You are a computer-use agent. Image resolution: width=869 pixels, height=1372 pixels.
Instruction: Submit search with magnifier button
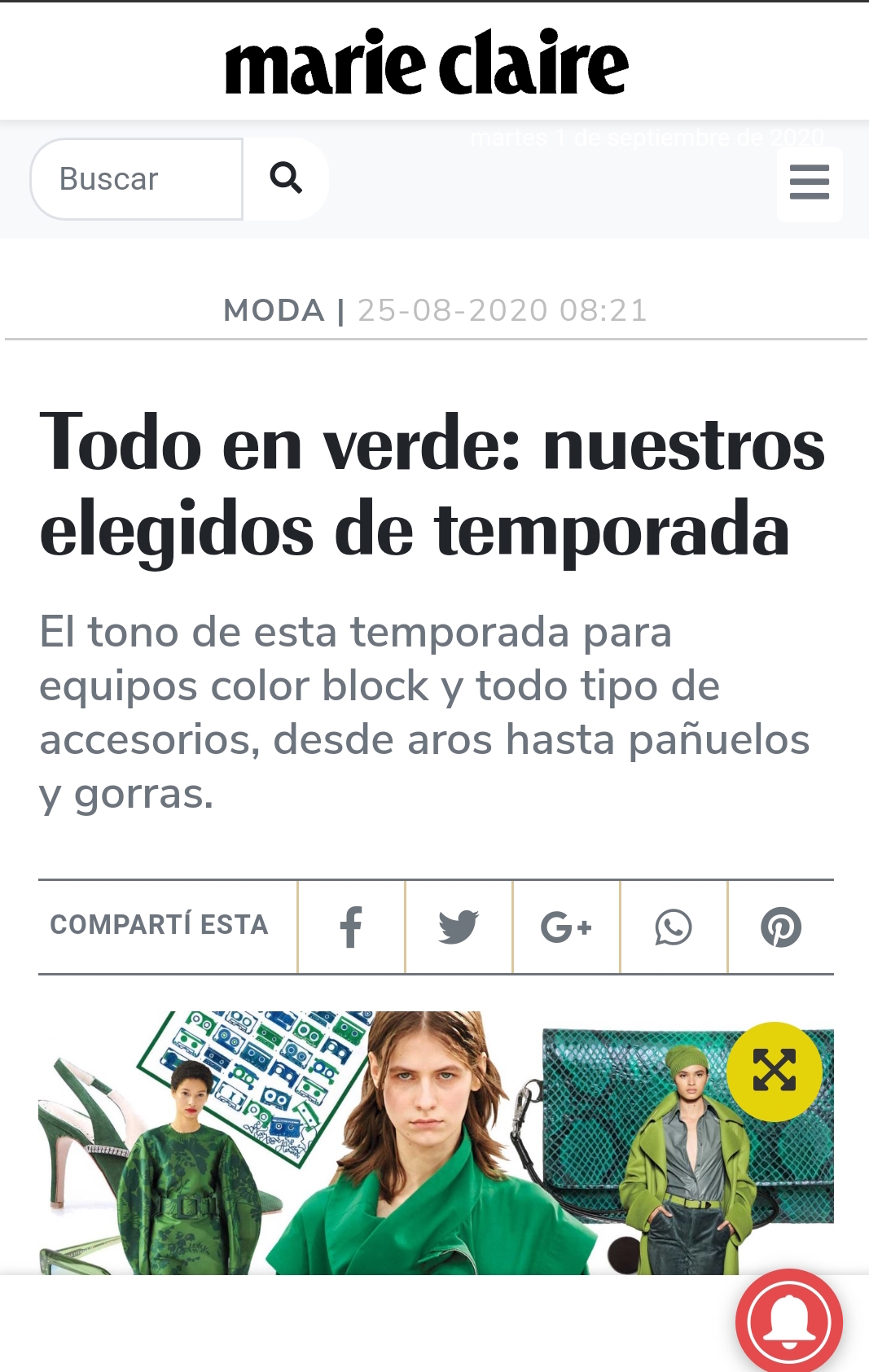(x=286, y=178)
